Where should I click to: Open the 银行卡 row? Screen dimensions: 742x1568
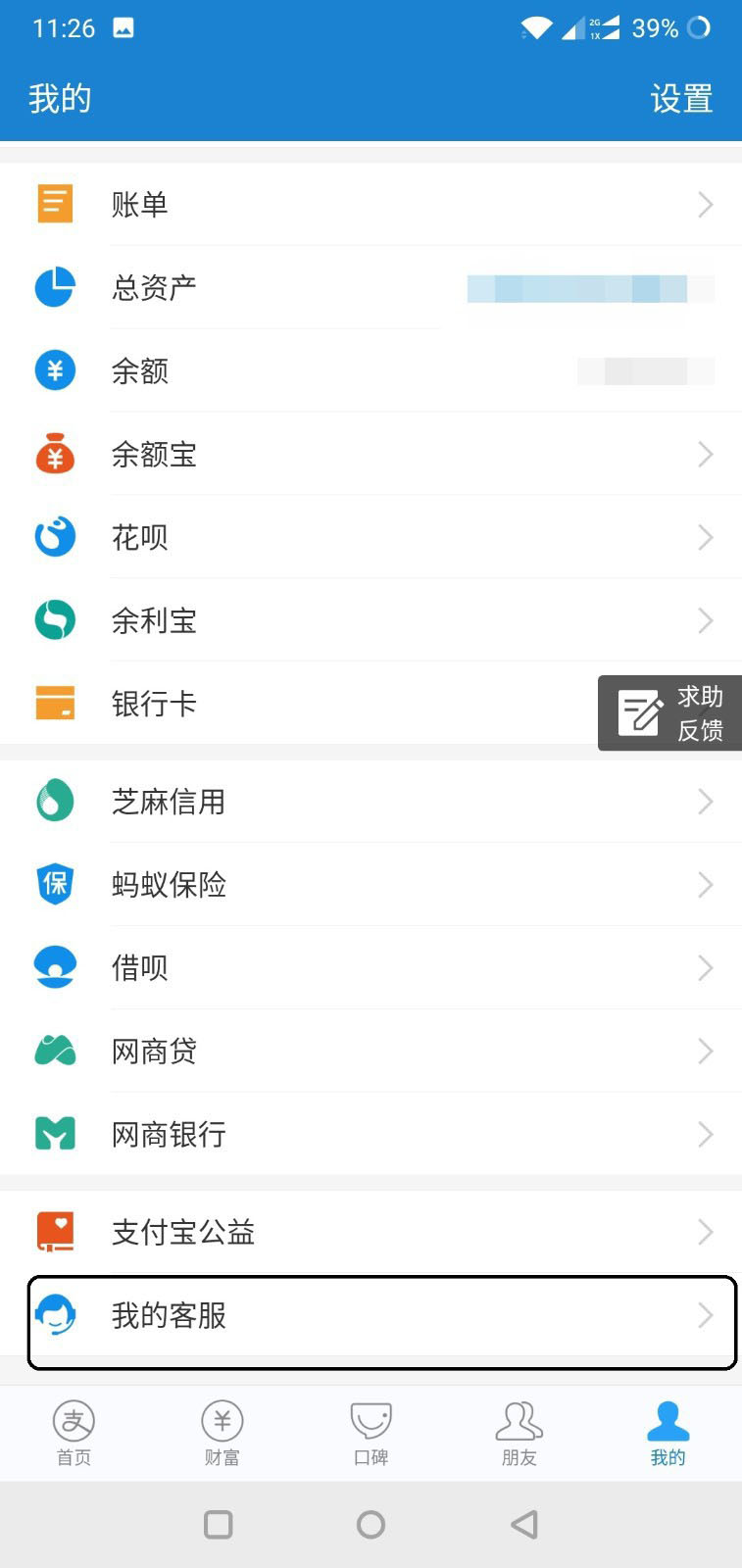tap(294, 704)
